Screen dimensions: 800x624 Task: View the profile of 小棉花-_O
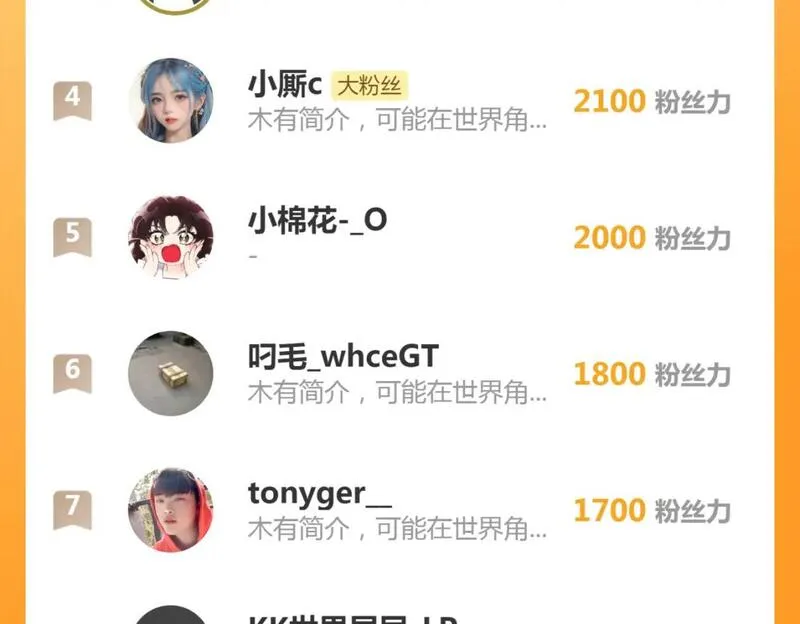(x=171, y=237)
